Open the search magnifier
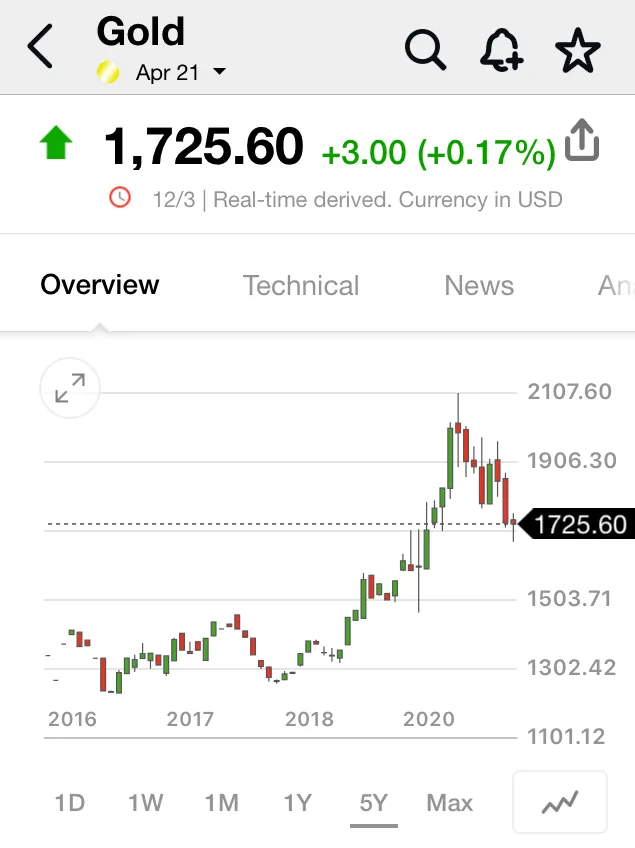The height and width of the screenshot is (848, 635). coord(425,47)
